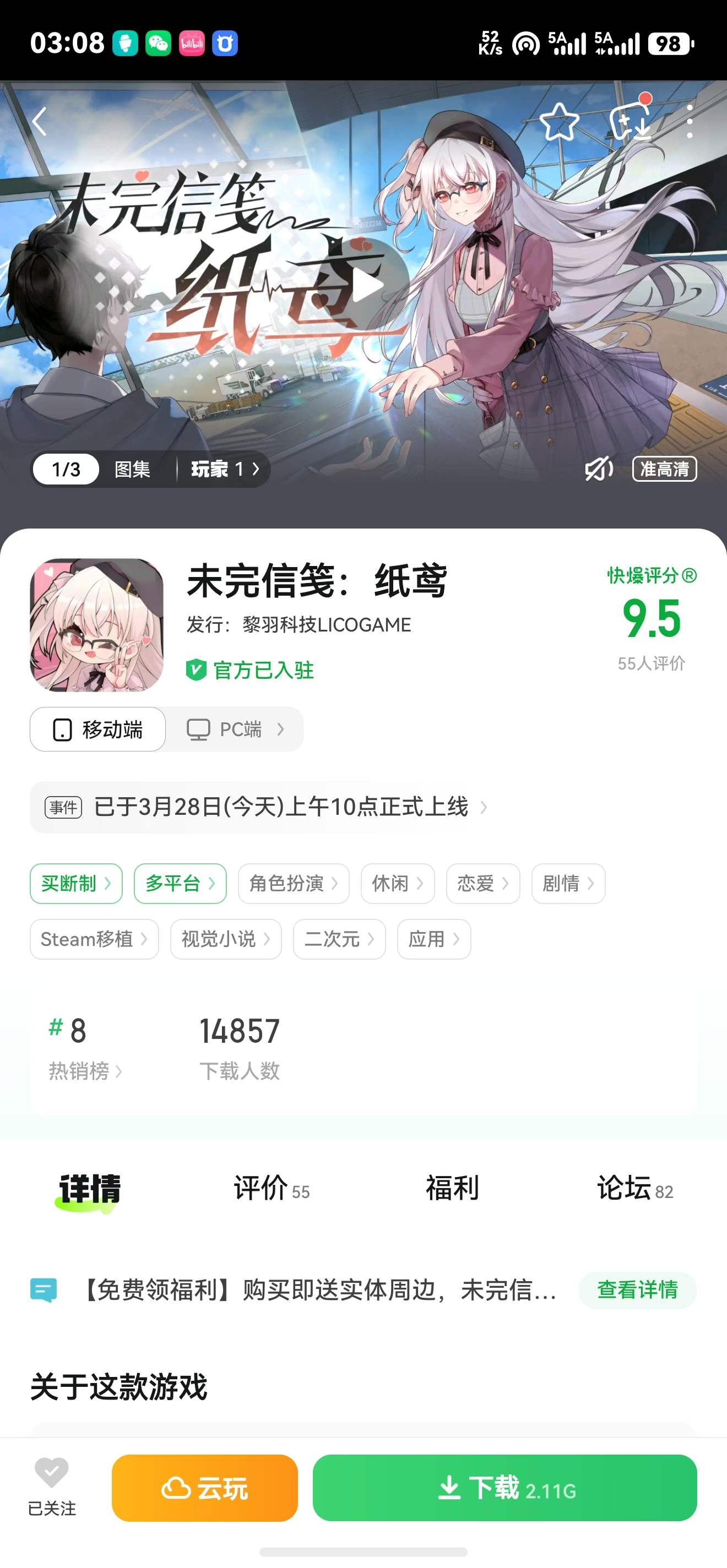Open the three-dot overflow menu
This screenshot has width=727, height=1568.
[689, 121]
